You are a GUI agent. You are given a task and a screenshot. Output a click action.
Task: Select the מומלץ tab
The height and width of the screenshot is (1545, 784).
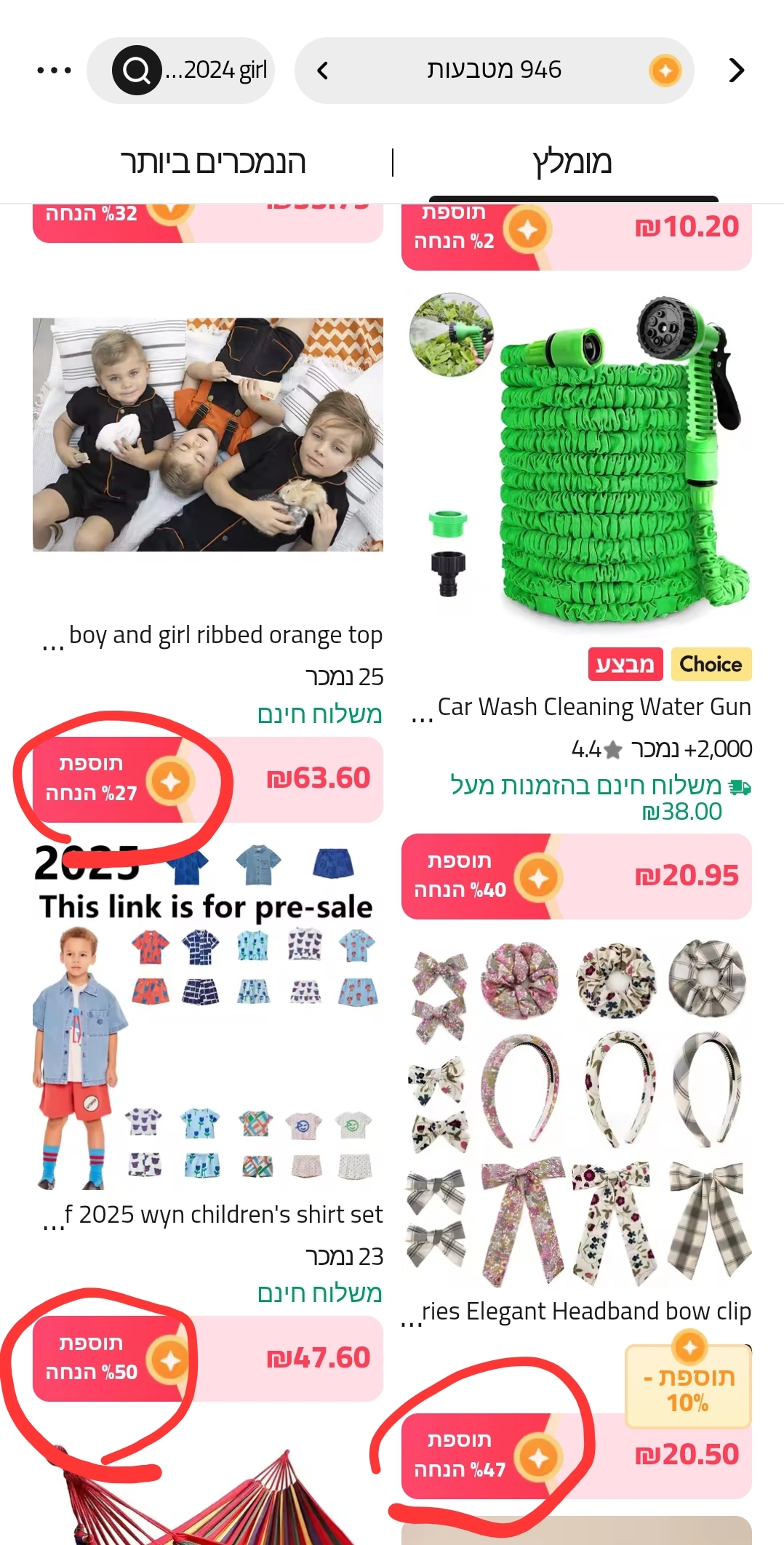pos(572,161)
